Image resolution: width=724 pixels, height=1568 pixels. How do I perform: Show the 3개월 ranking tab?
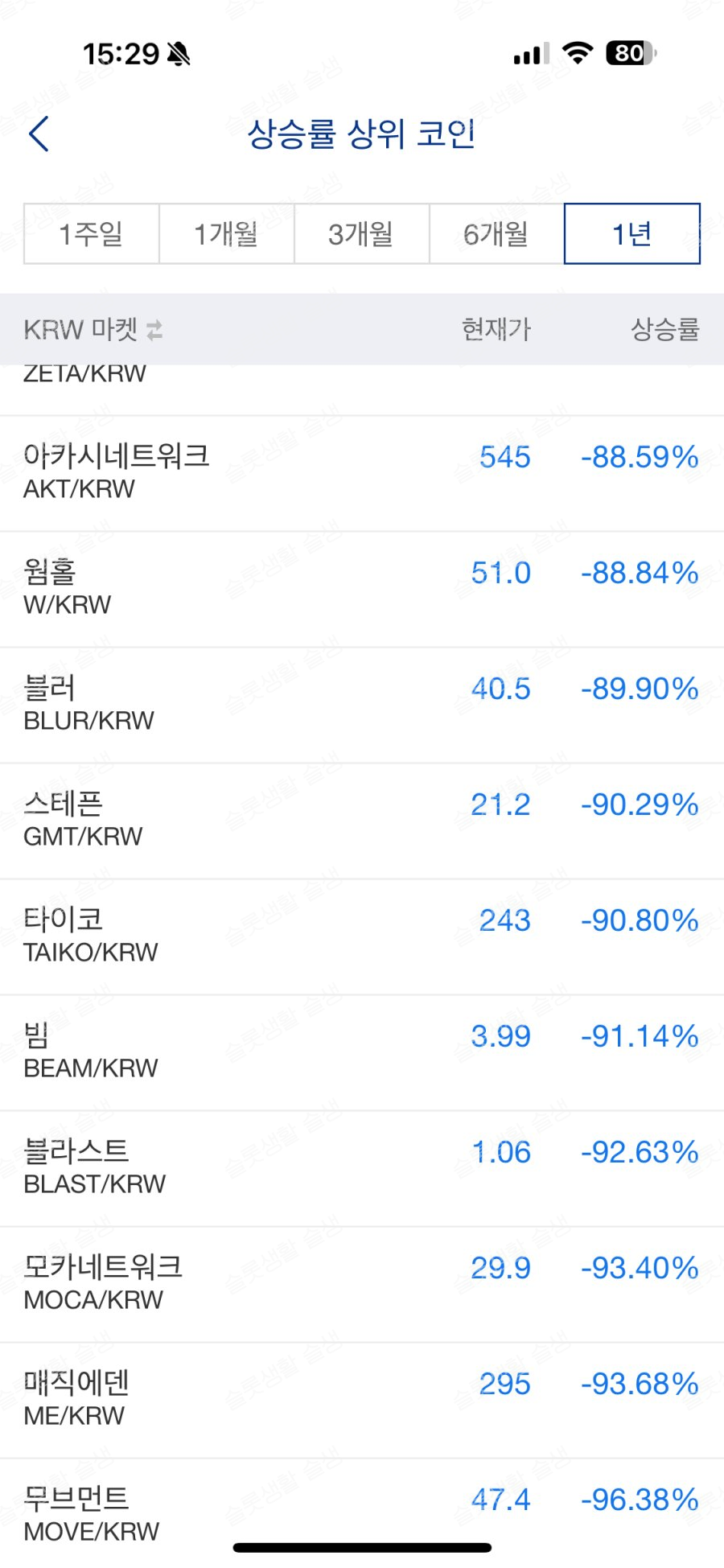(x=361, y=234)
